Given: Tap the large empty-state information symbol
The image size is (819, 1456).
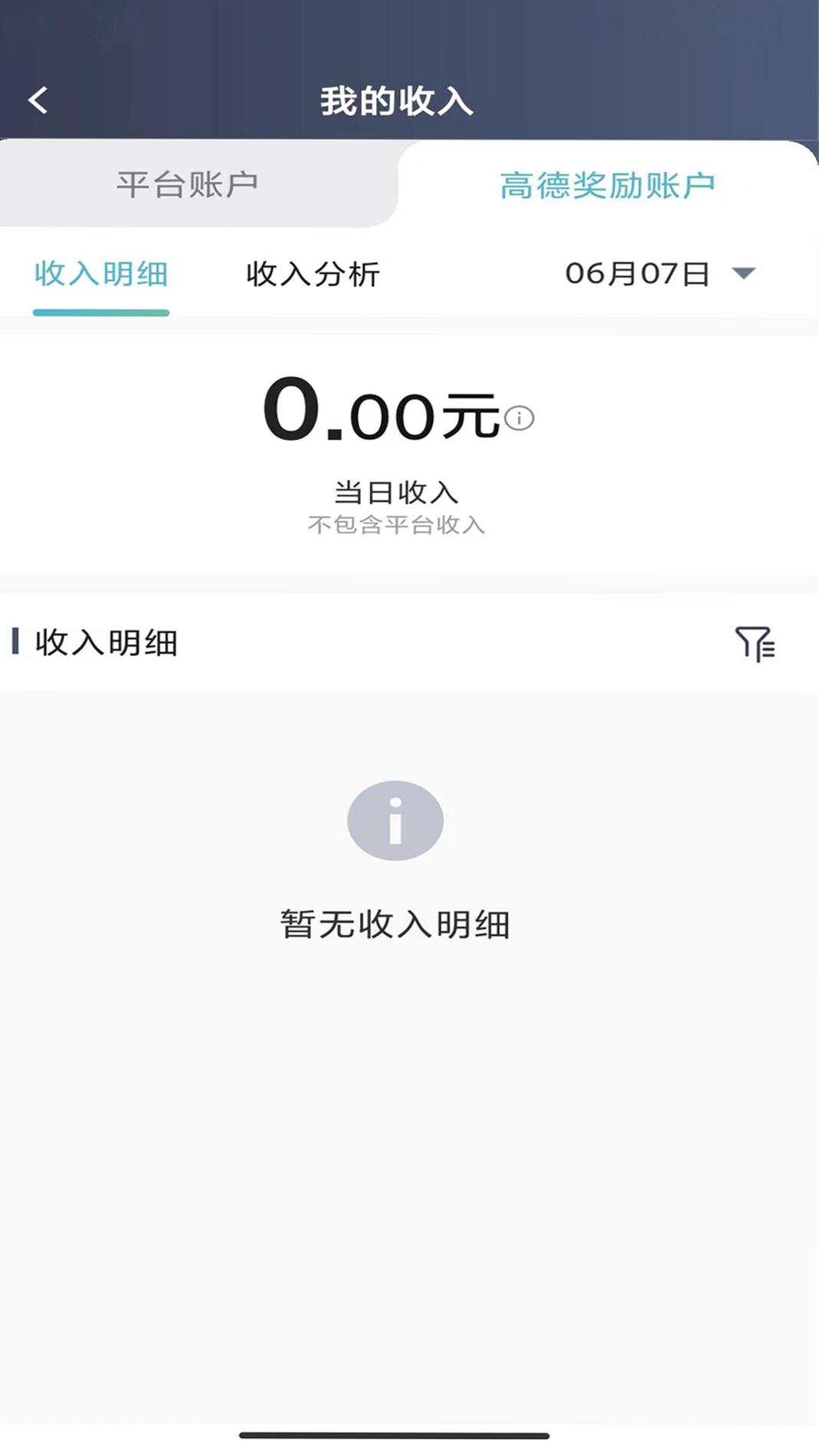Looking at the screenshot, I should click(x=396, y=820).
